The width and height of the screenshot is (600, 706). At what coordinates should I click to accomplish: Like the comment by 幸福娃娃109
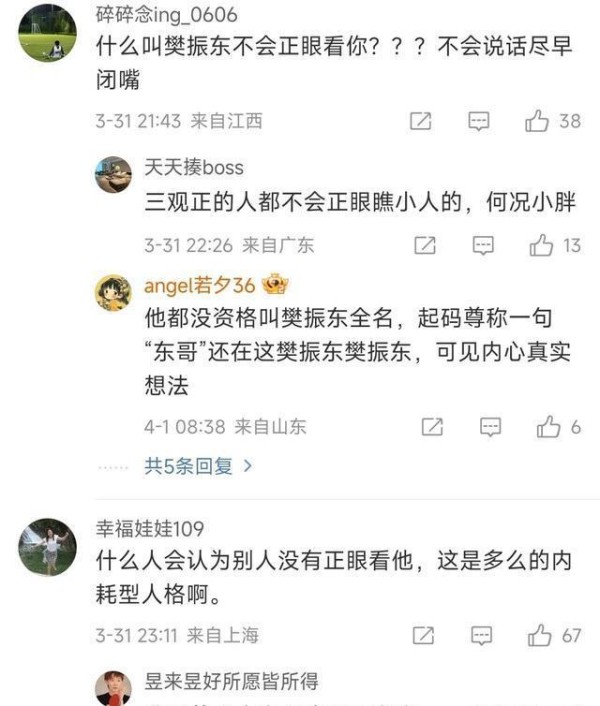540,635
